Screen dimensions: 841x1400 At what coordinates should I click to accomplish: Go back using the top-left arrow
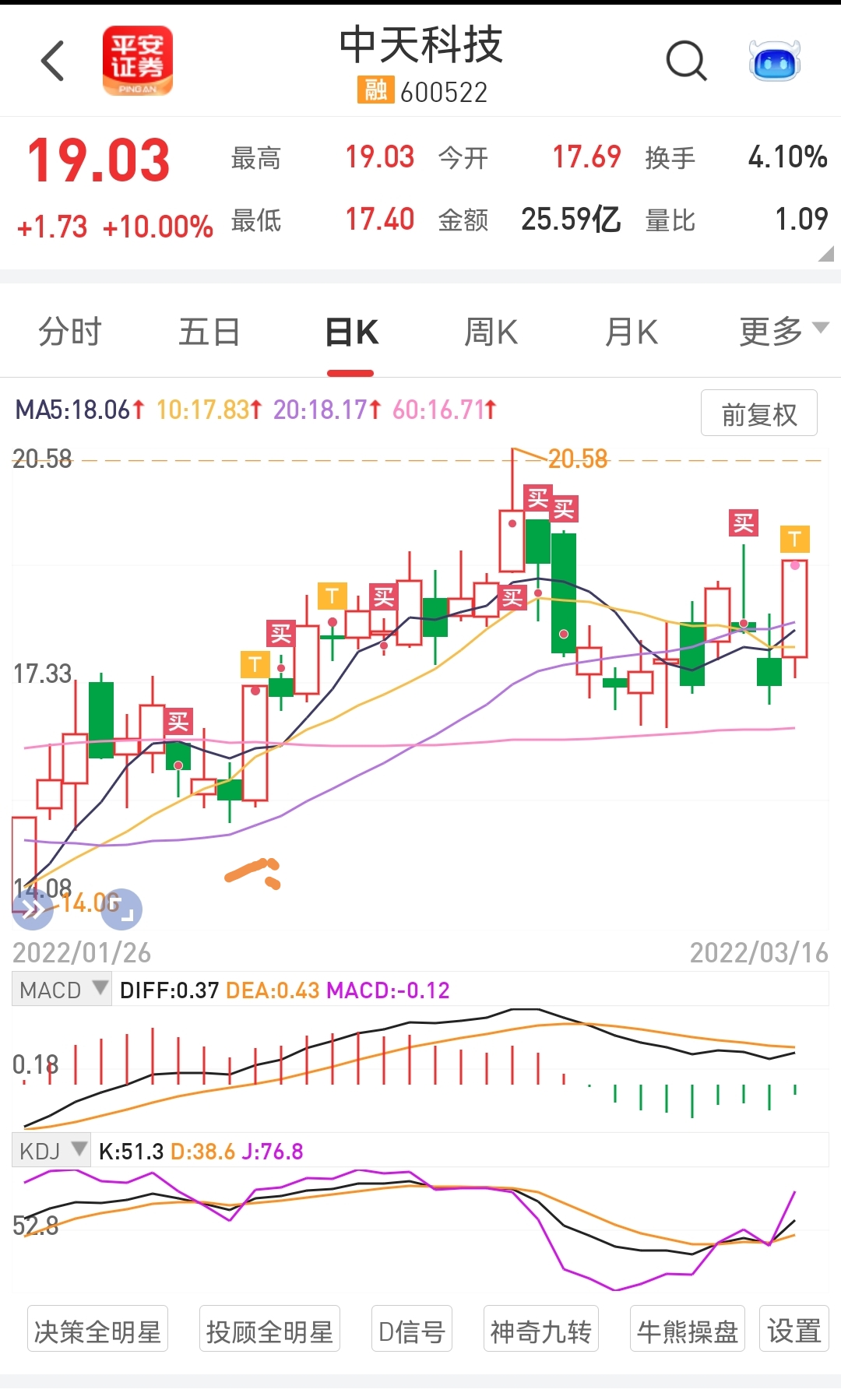(x=52, y=61)
